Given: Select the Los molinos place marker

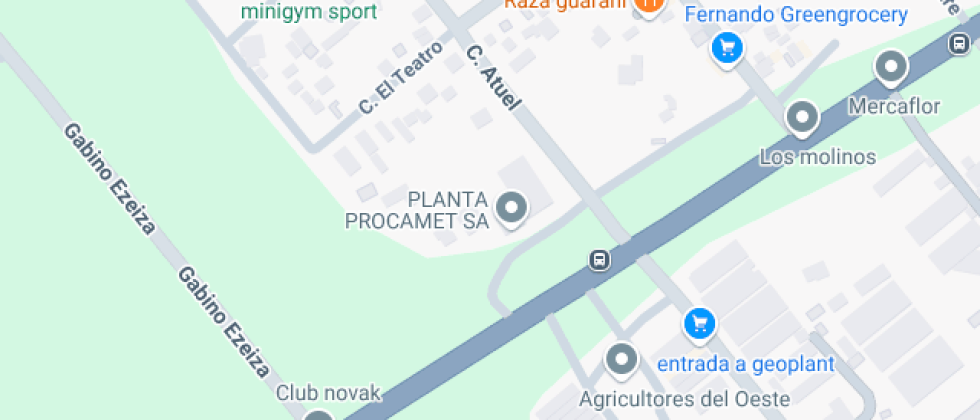Looking at the screenshot, I should [x=802, y=117].
